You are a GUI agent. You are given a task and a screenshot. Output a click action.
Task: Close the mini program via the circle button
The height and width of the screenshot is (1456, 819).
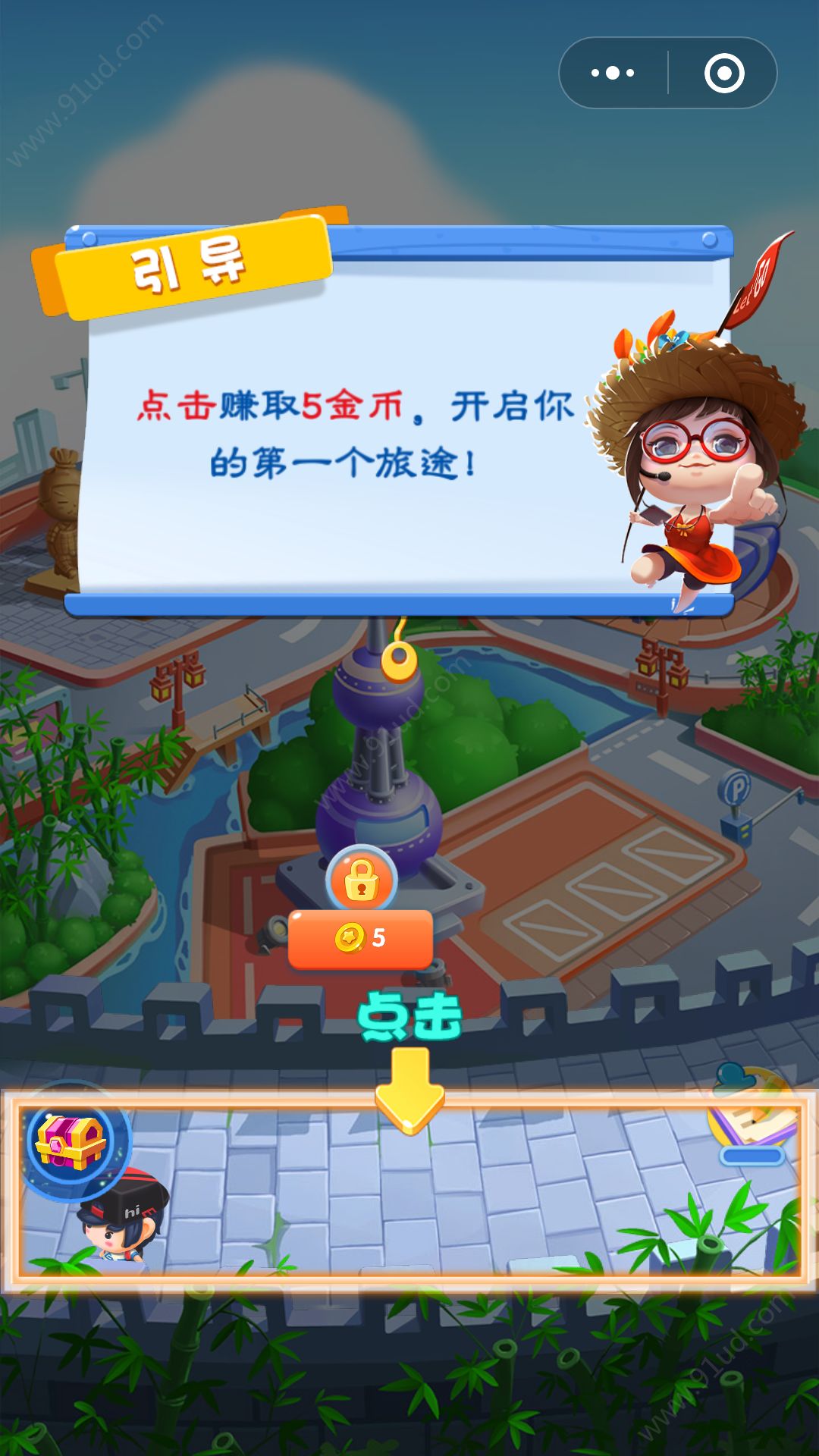coord(723,74)
